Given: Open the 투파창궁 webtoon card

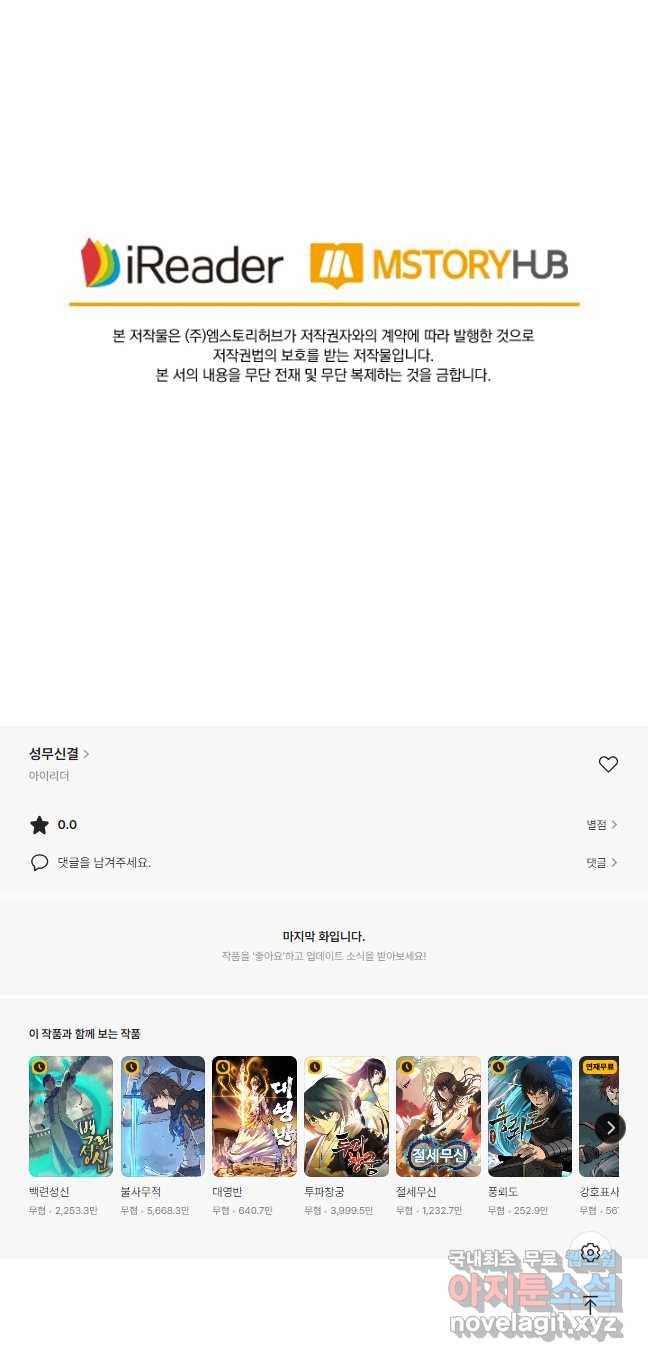Looking at the screenshot, I should pyautogui.click(x=346, y=1136).
